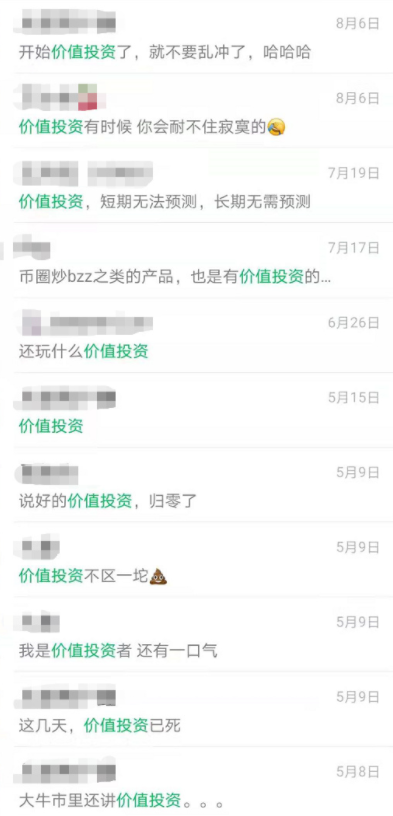This screenshot has height=816, width=393.
Task: Open the message "价值投资不区一坨"
Action: (x=196, y=560)
